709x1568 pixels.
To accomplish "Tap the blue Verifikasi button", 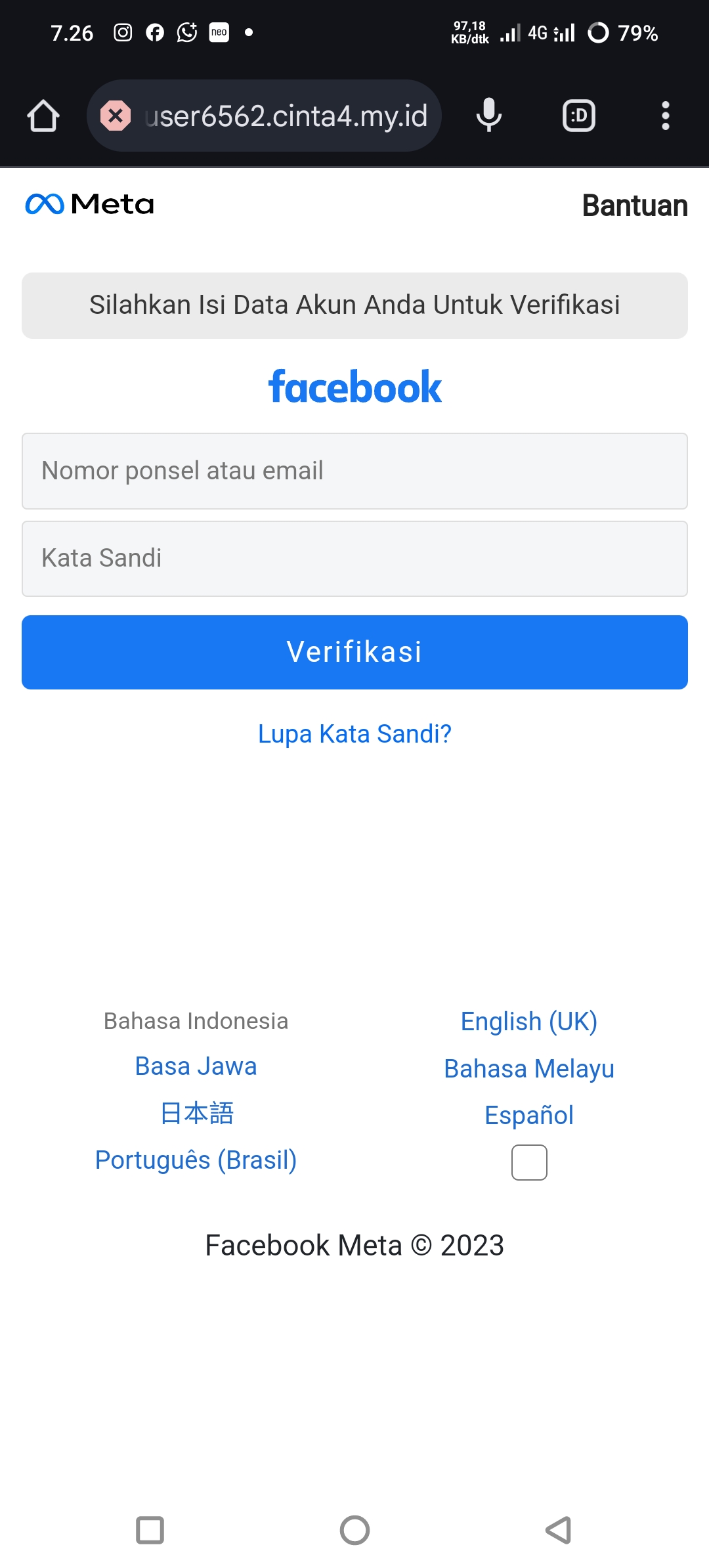I will (354, 652).
